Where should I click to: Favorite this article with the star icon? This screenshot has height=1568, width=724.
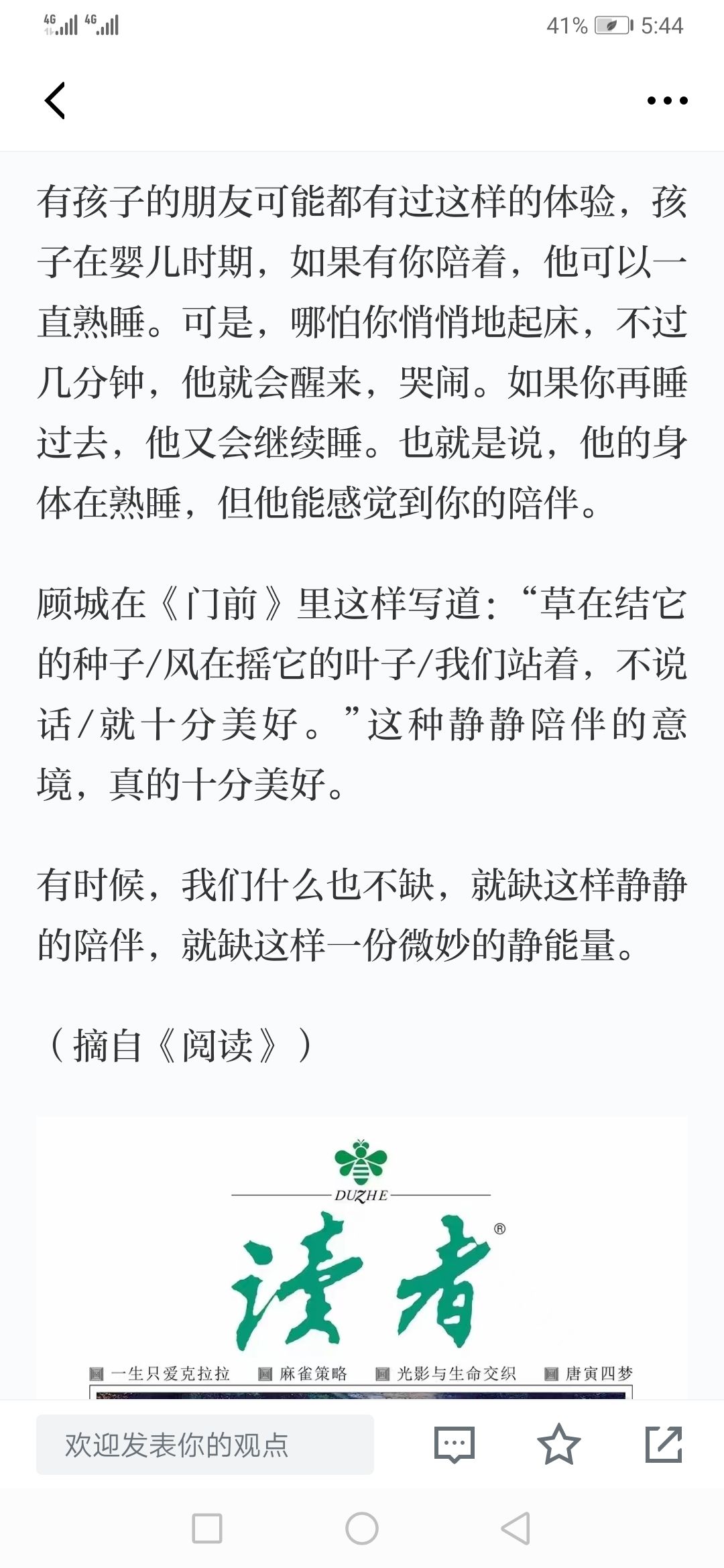[x=558, y=1444]
